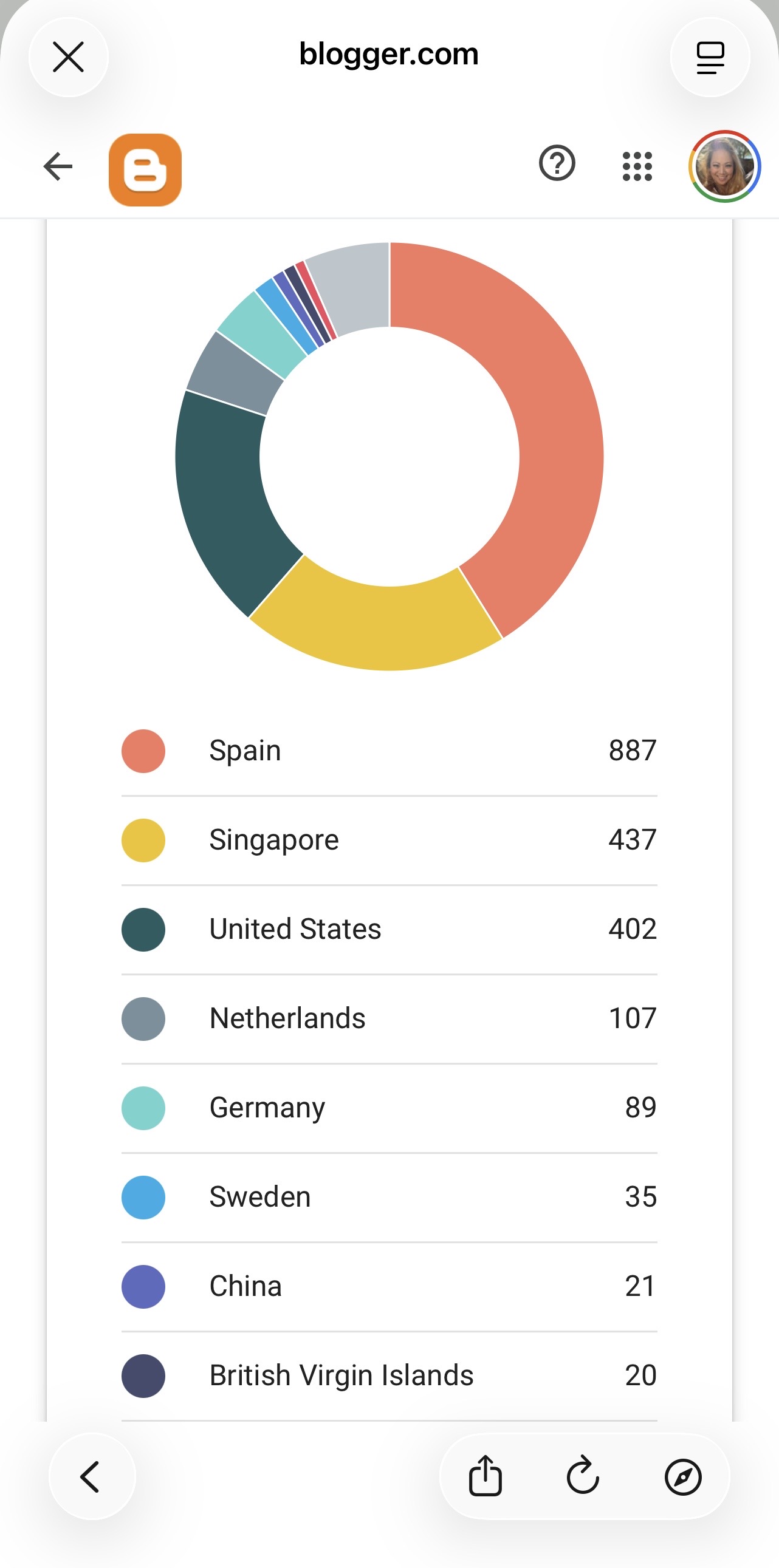Screen dimensions: 779x1568
Task: Open Blogger help
Action: 557,163
